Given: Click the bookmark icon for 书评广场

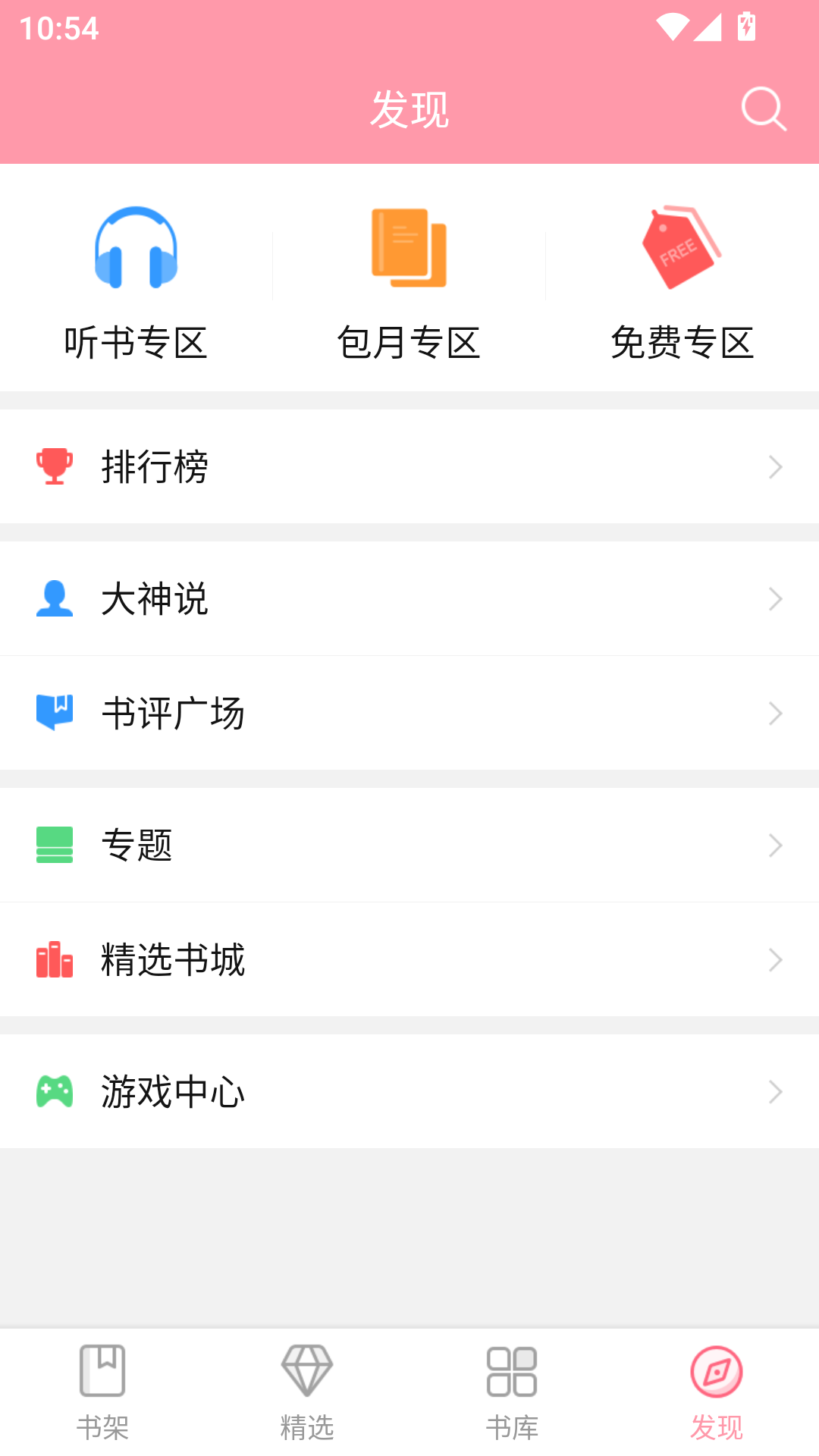Looking at the screenshot, I should [x=55, y=712].
